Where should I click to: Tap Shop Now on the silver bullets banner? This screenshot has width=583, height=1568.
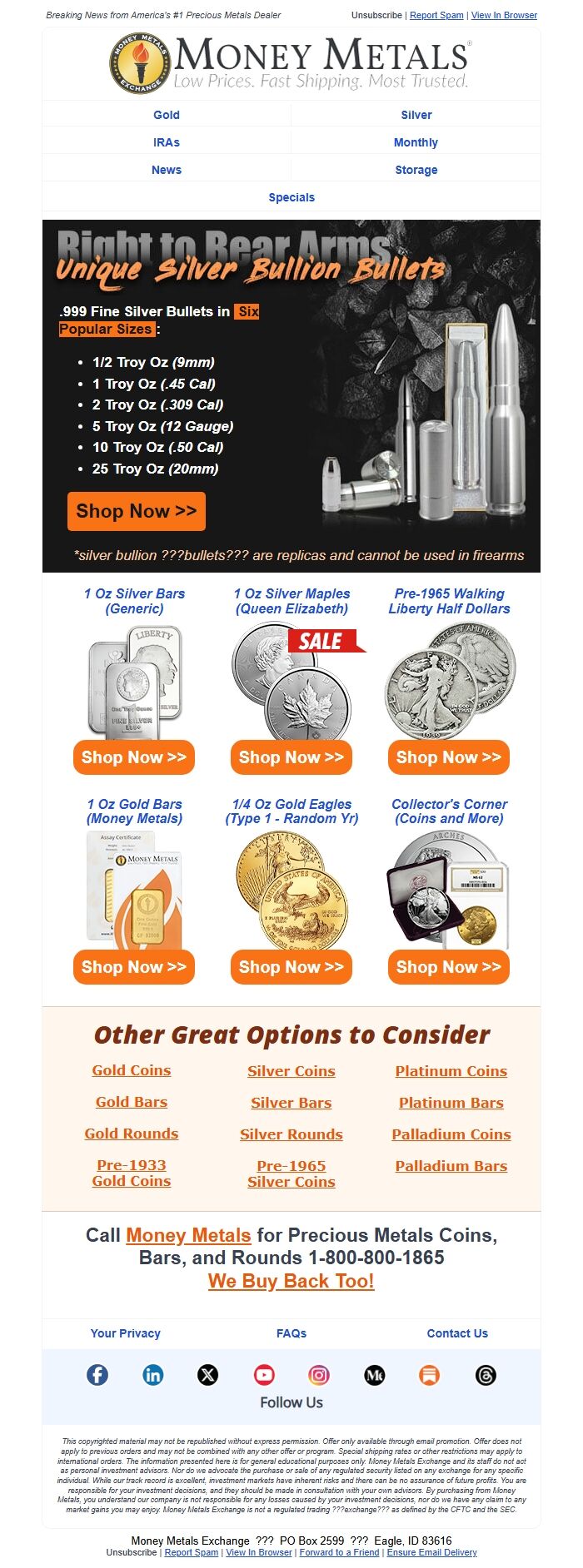pos(137,511)
